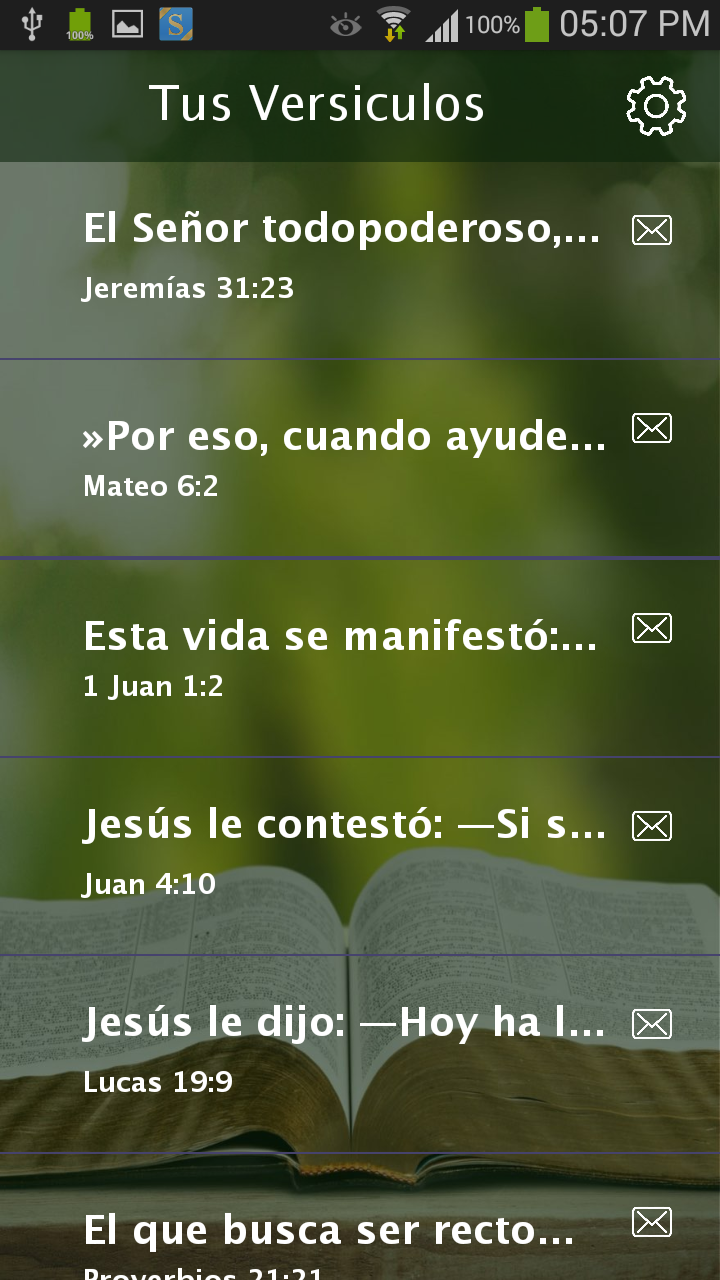Open the Mateo 6:2 verse
Viewport: 720px width, 1280px height.
(x=340, y=457)
